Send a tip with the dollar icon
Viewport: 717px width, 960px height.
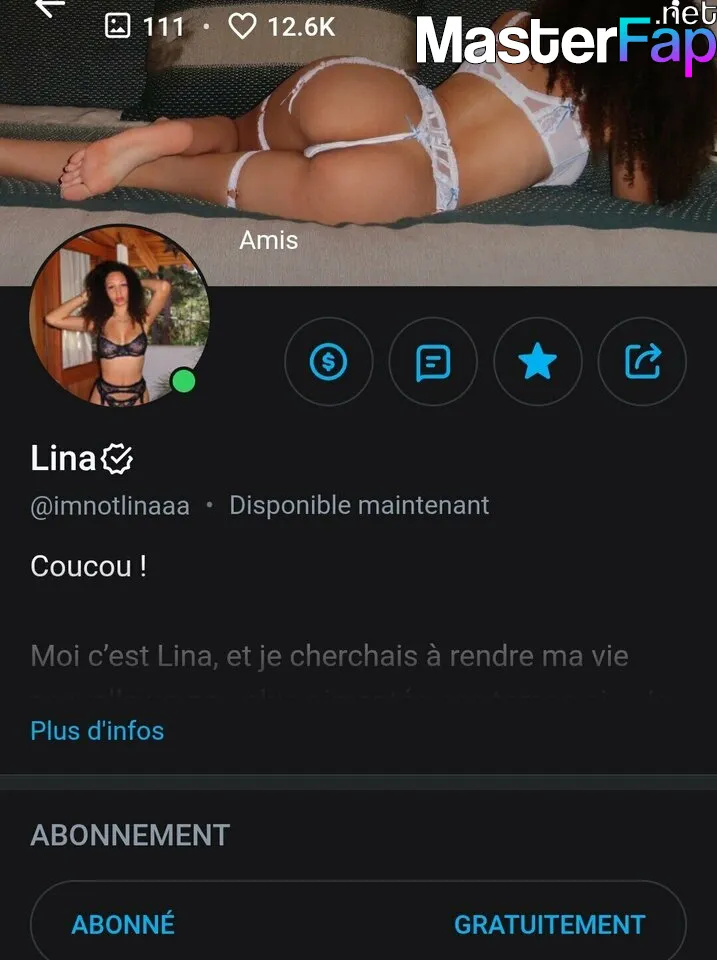pyautogui.click(x=329, y=362)
